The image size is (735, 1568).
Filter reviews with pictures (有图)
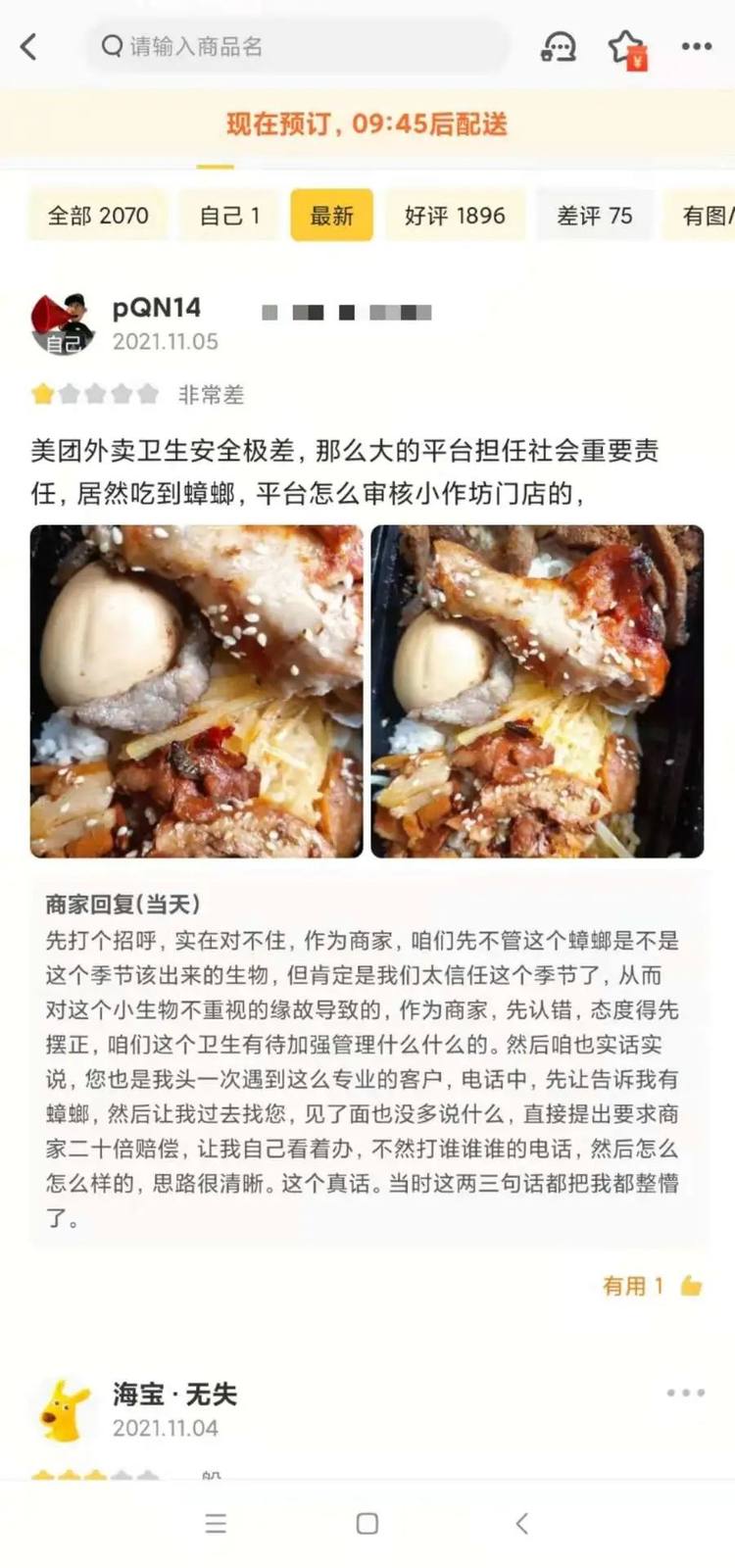(x=708, y=216)
